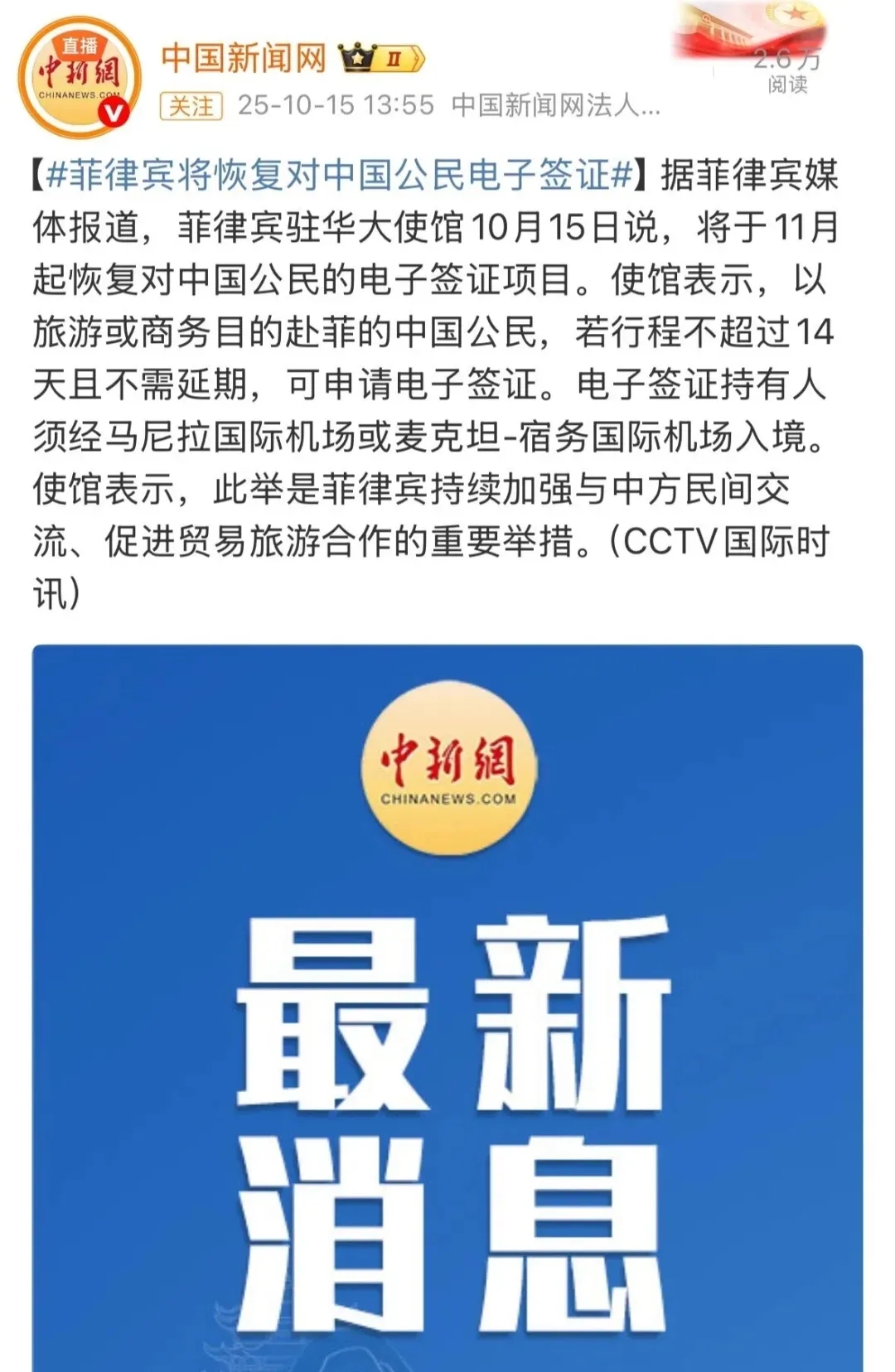Follow 中国新闻网 with the 关注 button

tap(191, 106)
